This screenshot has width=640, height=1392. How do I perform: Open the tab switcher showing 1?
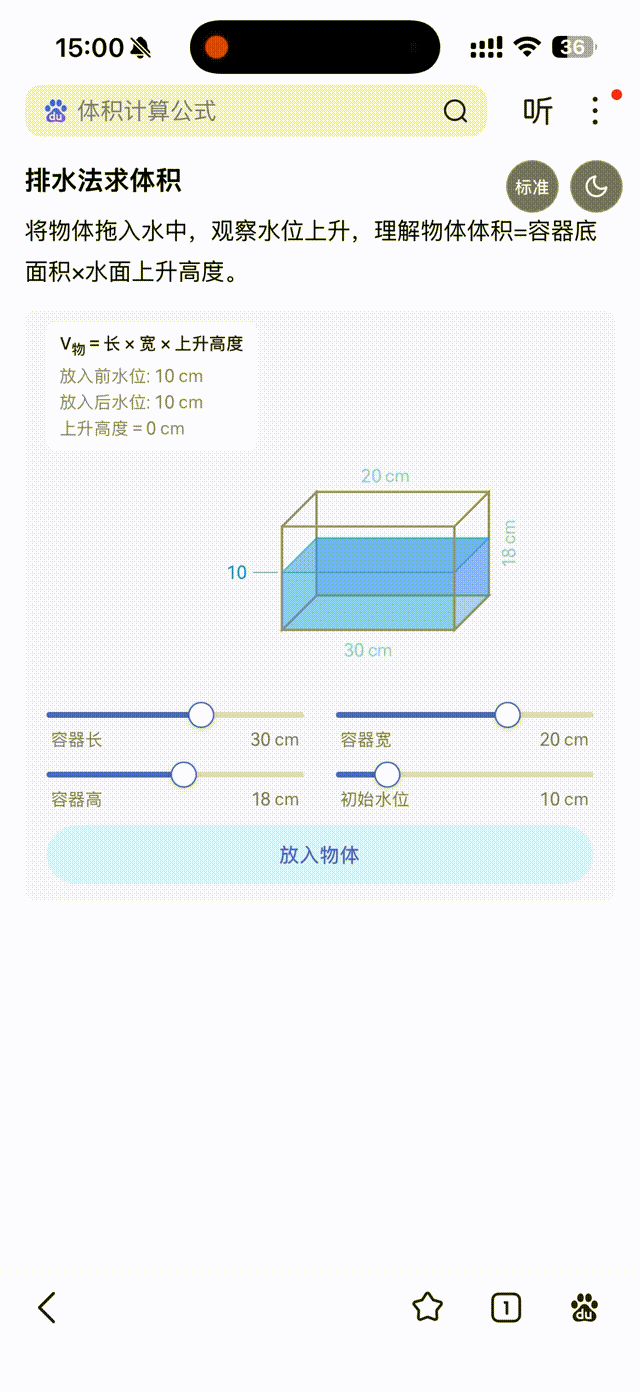506,1307
